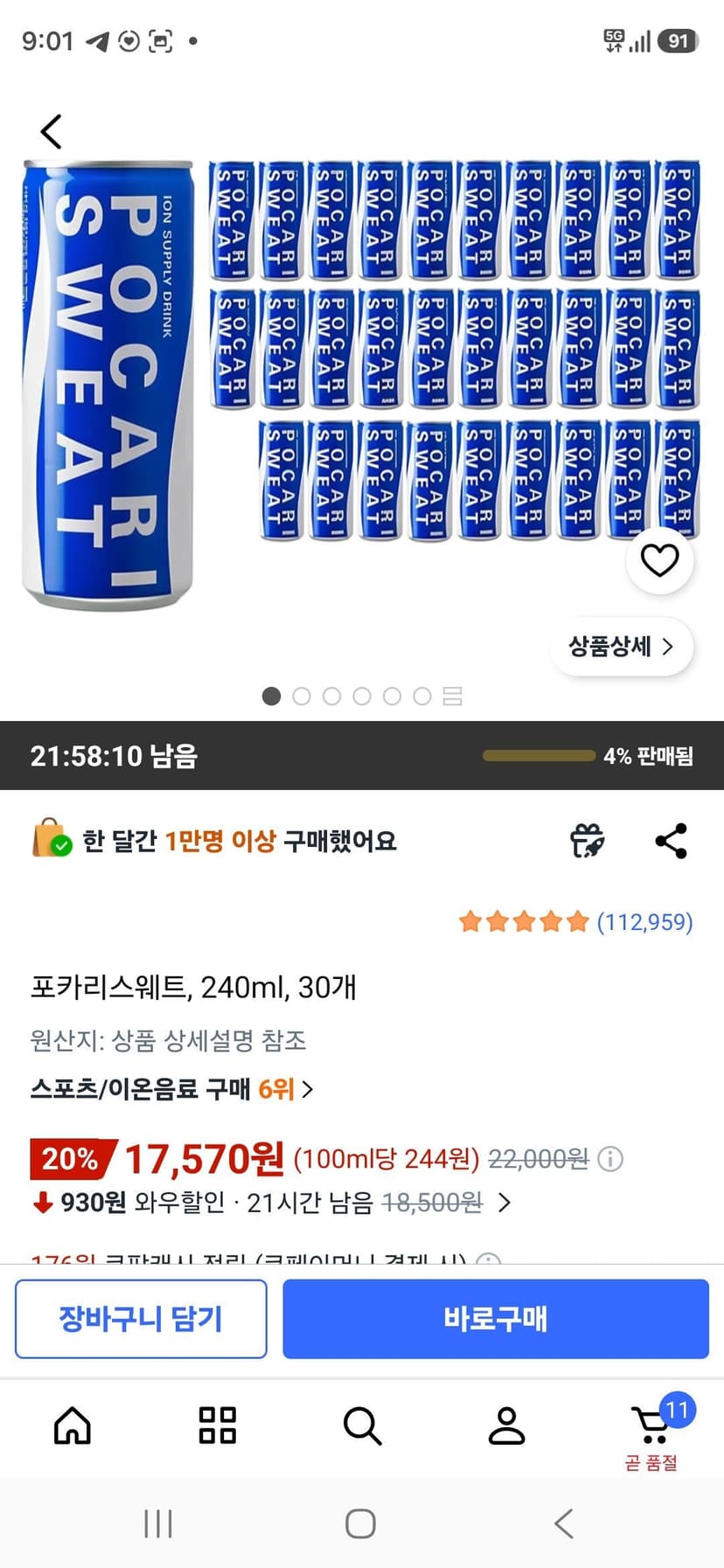Screen dimensions: 724x1568
Task: Open the search tab
Action: point(362,1426)
